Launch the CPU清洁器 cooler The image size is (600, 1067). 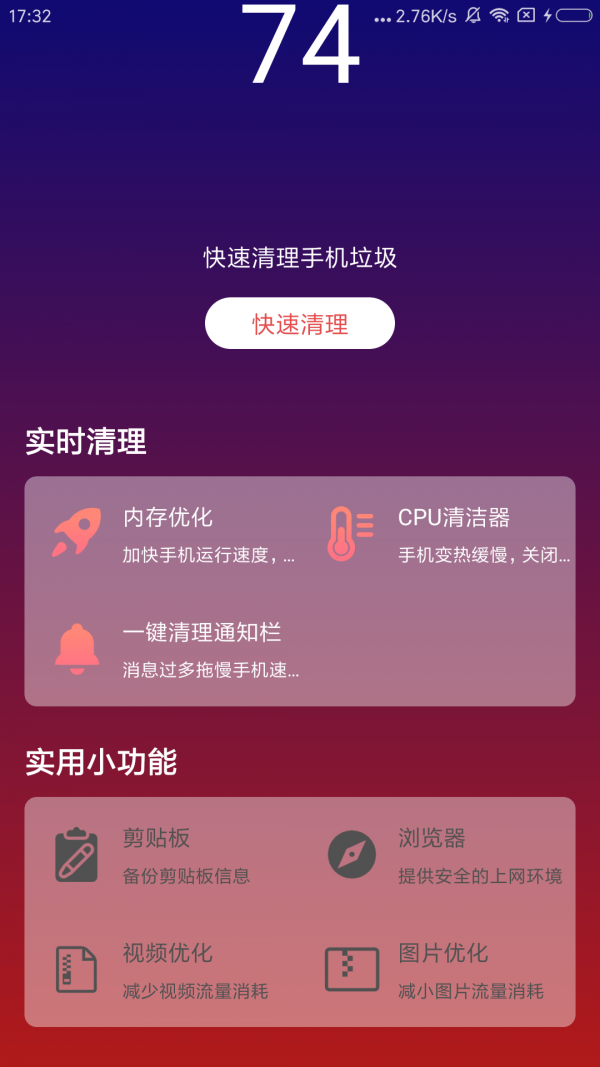[x=450, y=535]
